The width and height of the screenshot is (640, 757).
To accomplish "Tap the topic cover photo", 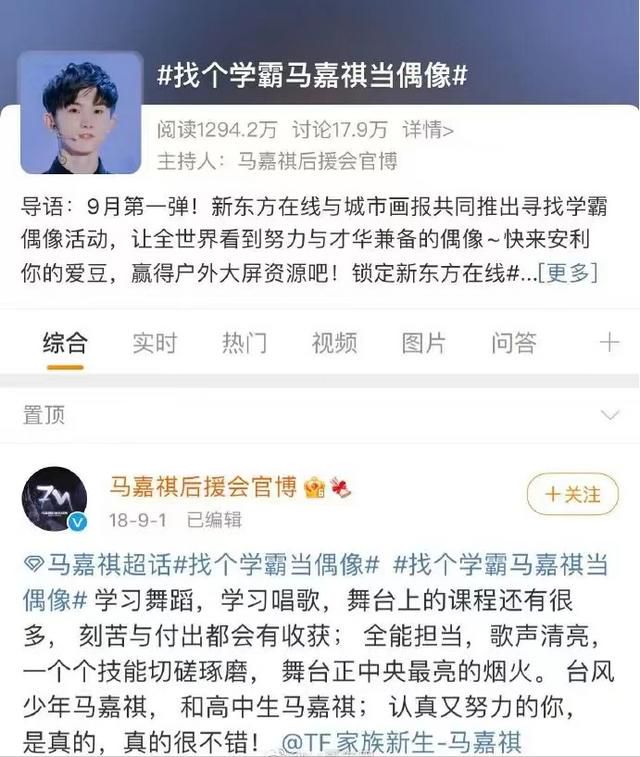I will pos(80,112).
